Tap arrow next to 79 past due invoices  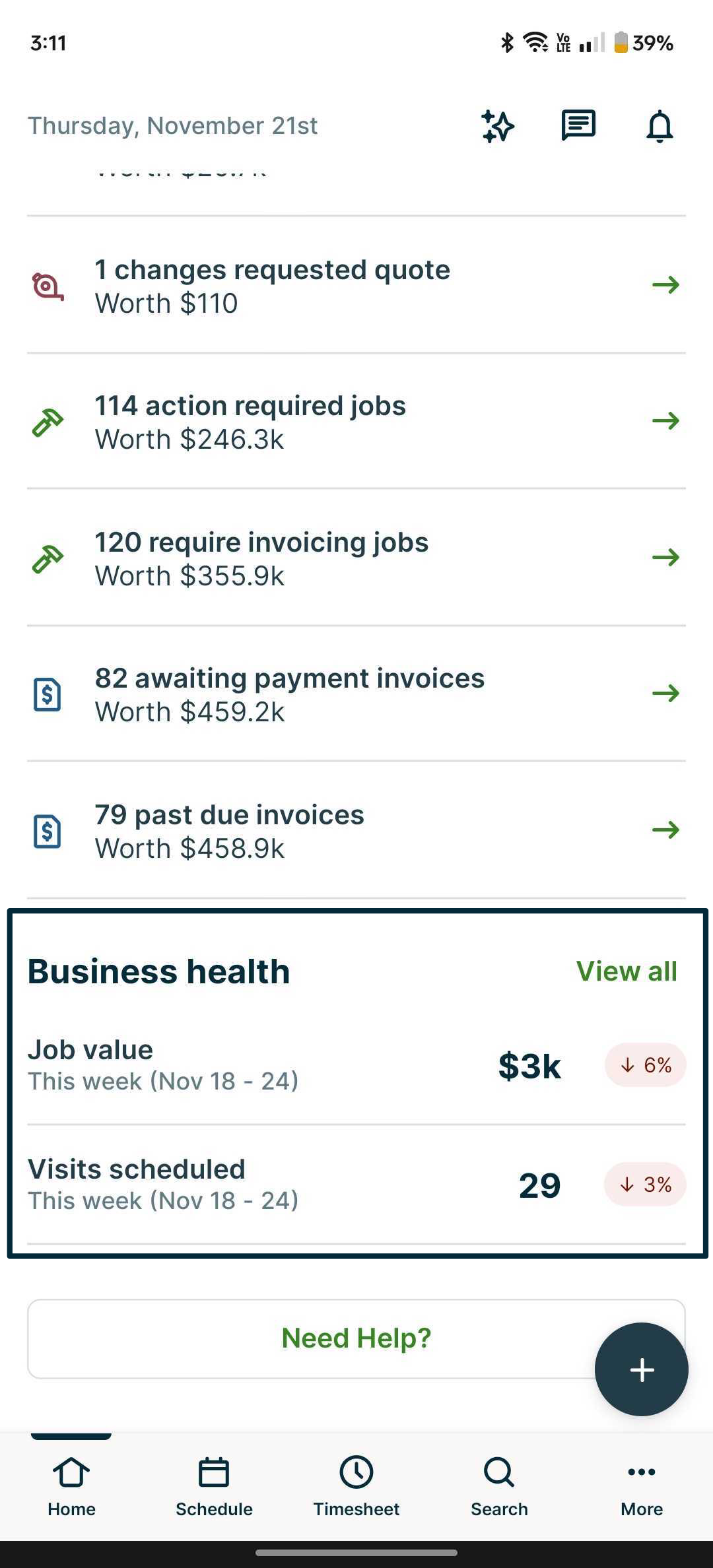tap(666, 830)
